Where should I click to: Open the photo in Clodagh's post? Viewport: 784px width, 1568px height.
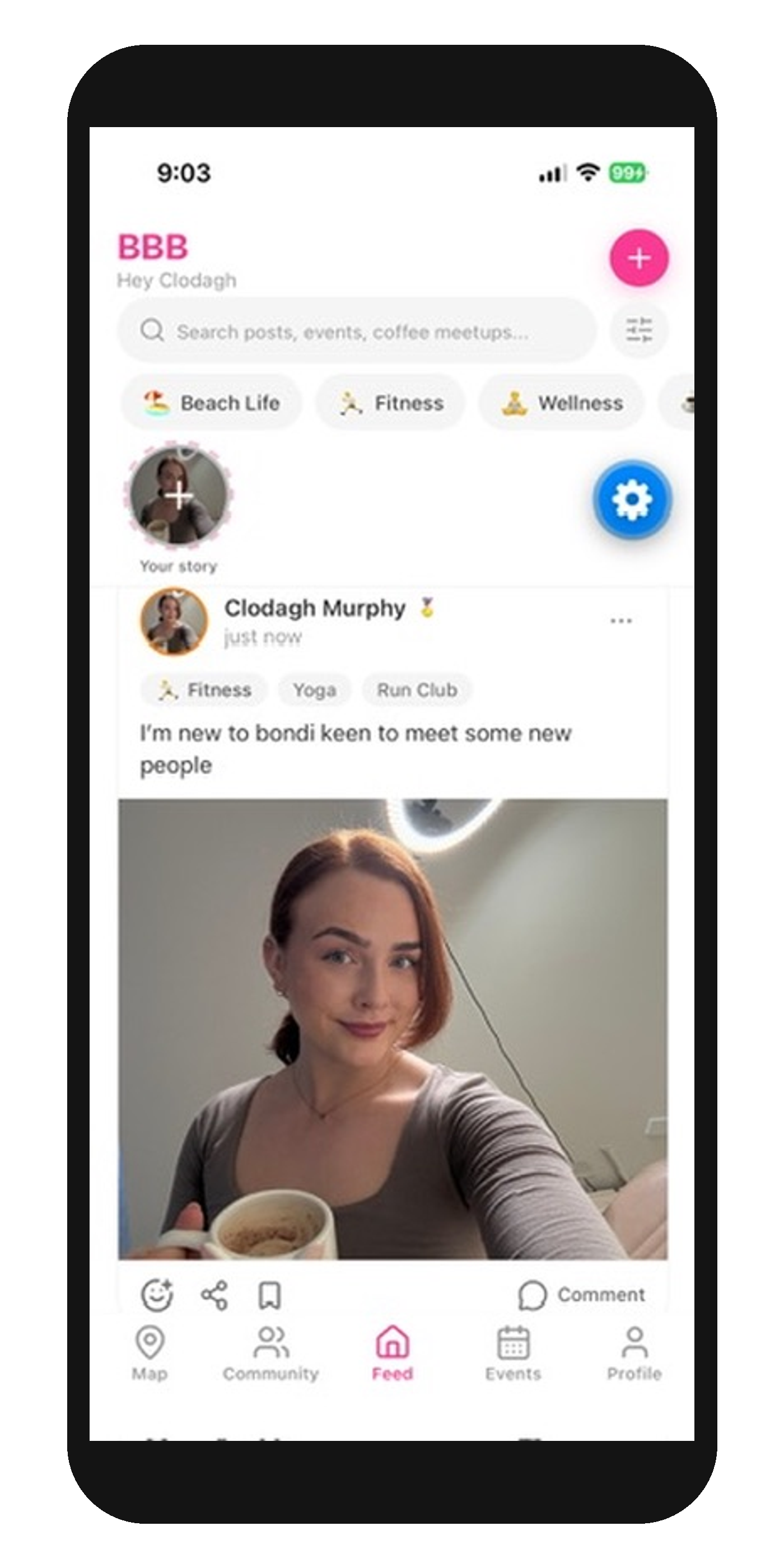click(393, 1029)
